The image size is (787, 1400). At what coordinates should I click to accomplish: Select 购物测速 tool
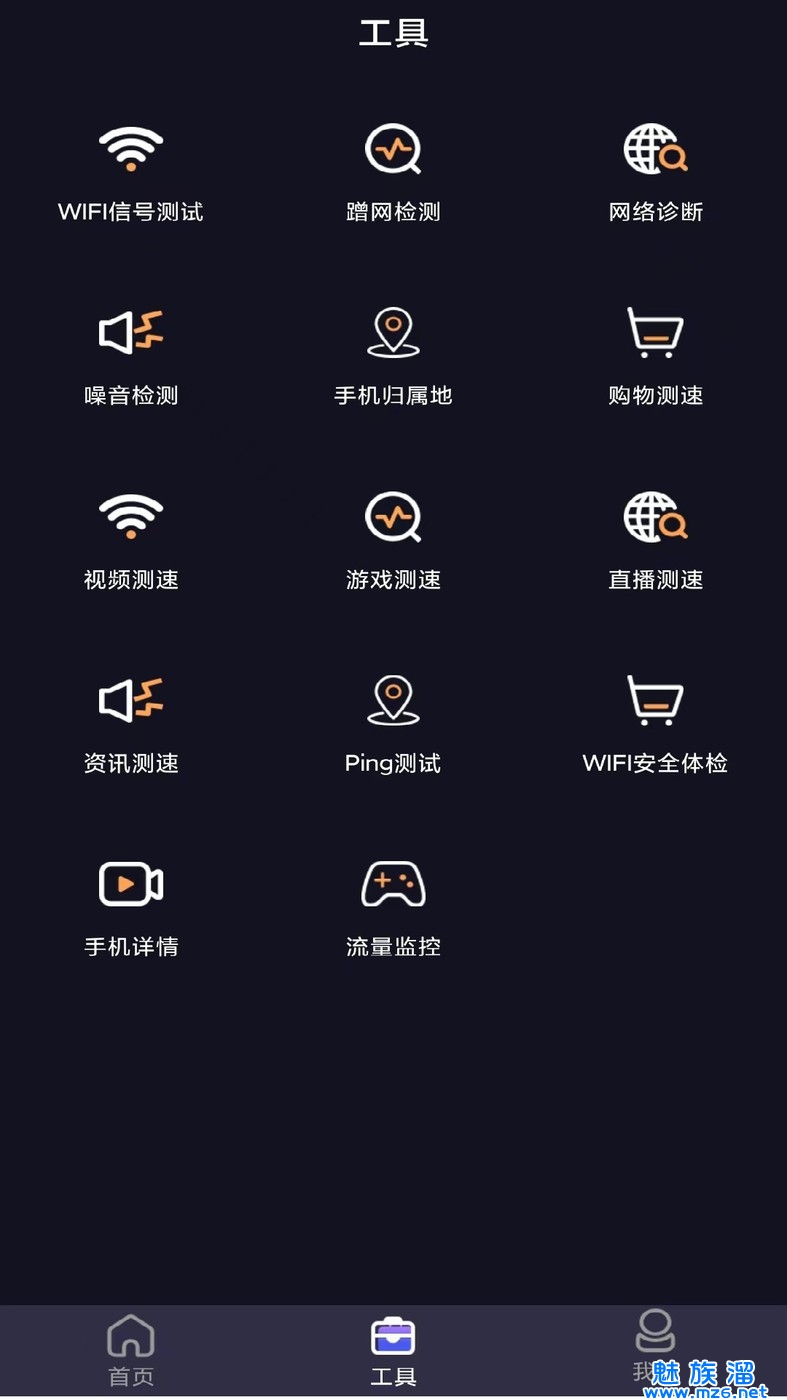coord(656,356)
